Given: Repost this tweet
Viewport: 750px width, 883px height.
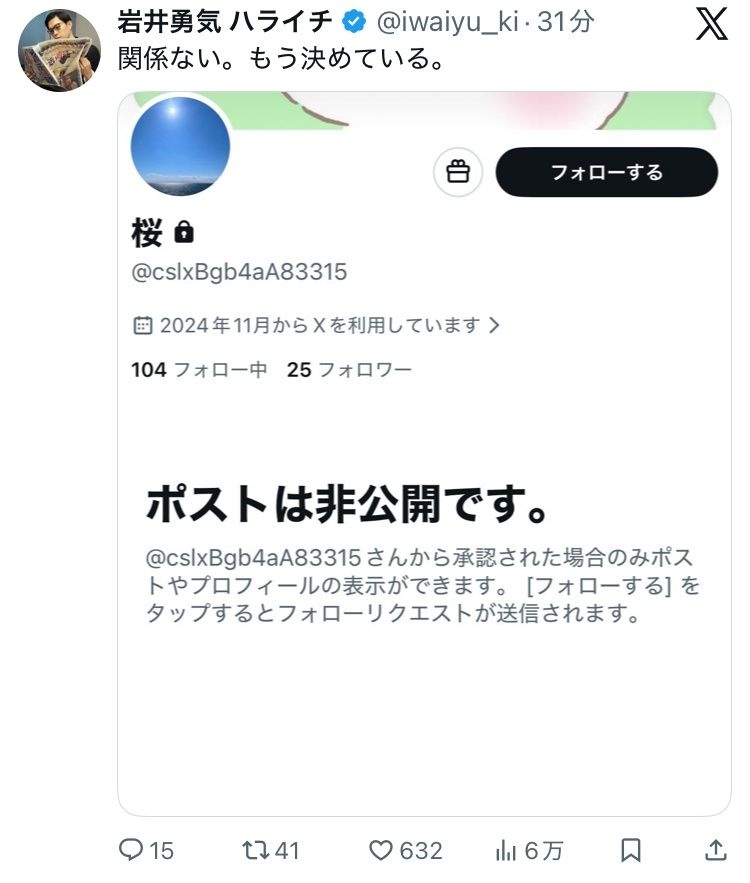Looking at the screenshot, I should click(271, 850).
